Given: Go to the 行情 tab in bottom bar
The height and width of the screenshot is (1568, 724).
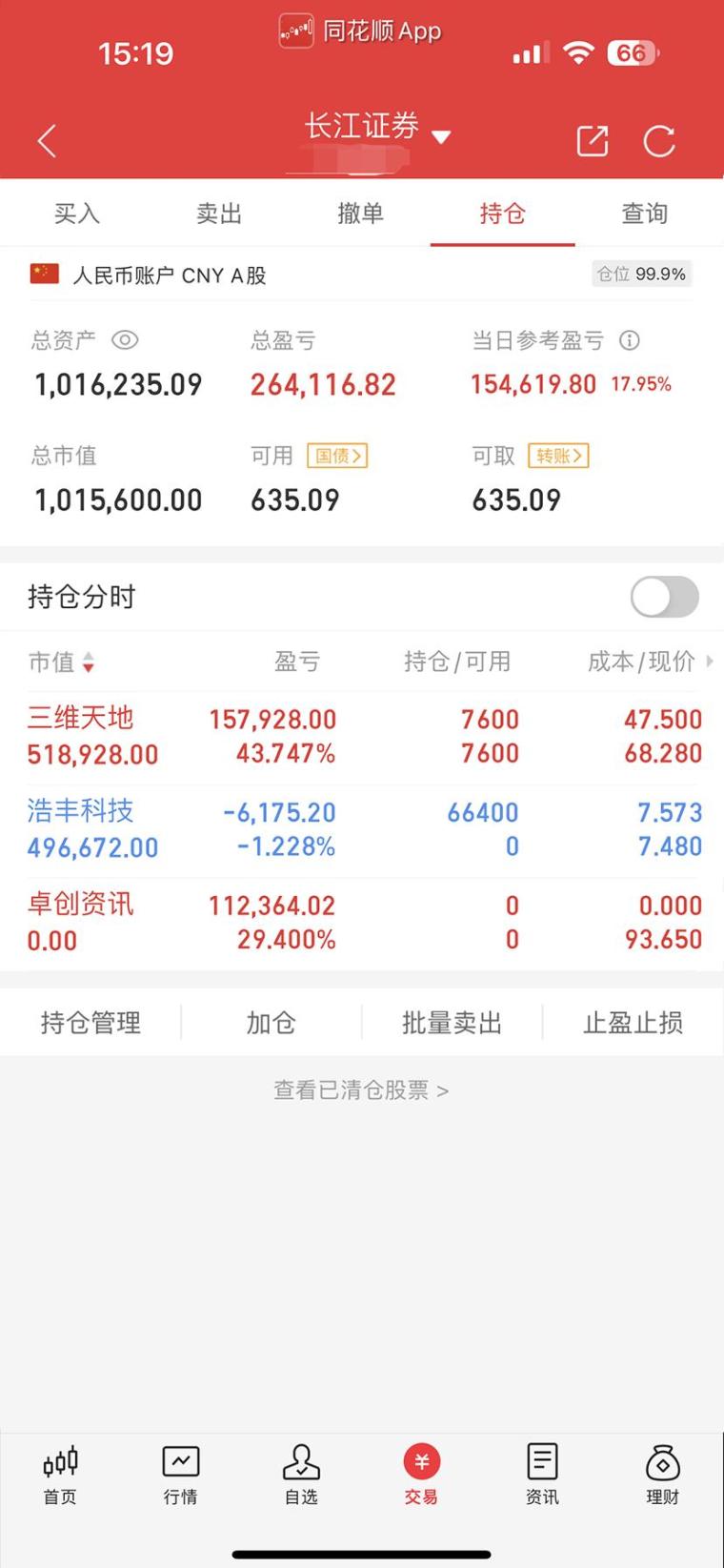Looking at the screenshot, I should coord(180,1475).
